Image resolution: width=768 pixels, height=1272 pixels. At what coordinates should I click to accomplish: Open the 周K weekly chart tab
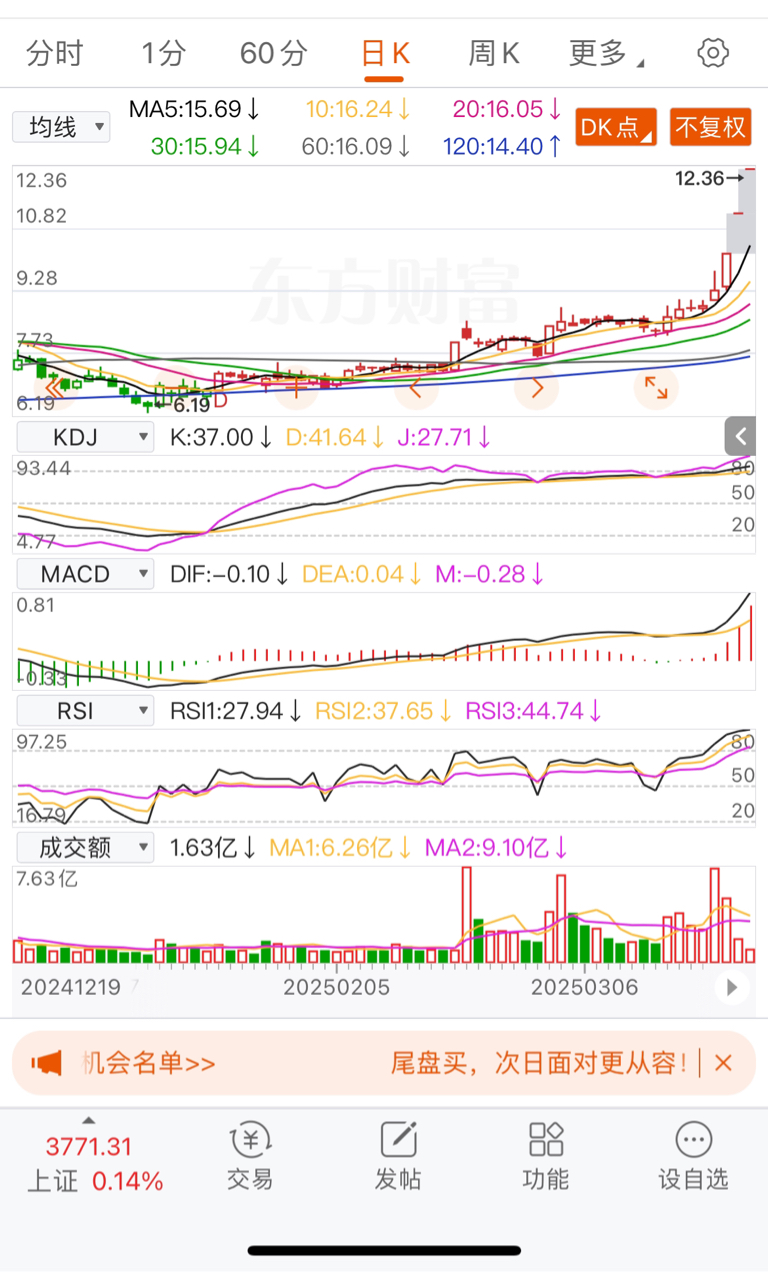[494, 53]
